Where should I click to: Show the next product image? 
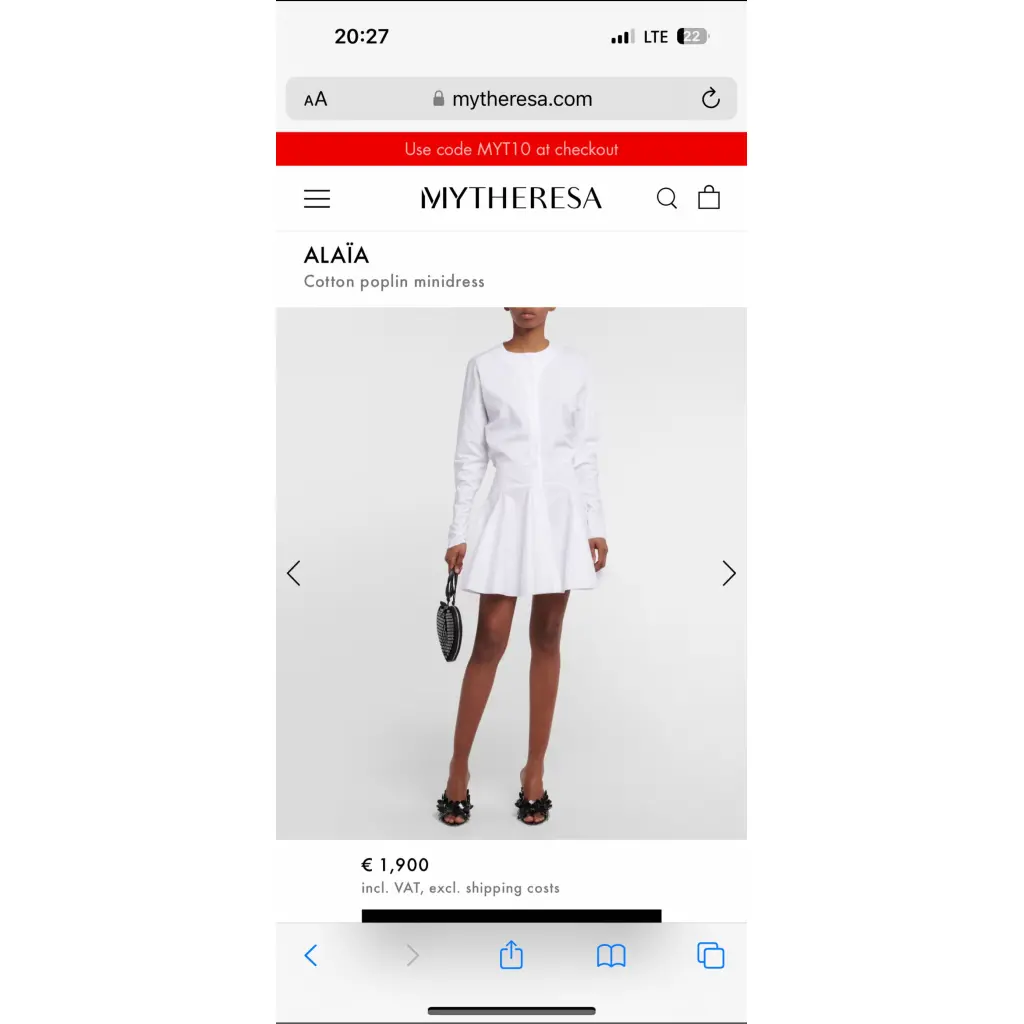pos(729,573)
